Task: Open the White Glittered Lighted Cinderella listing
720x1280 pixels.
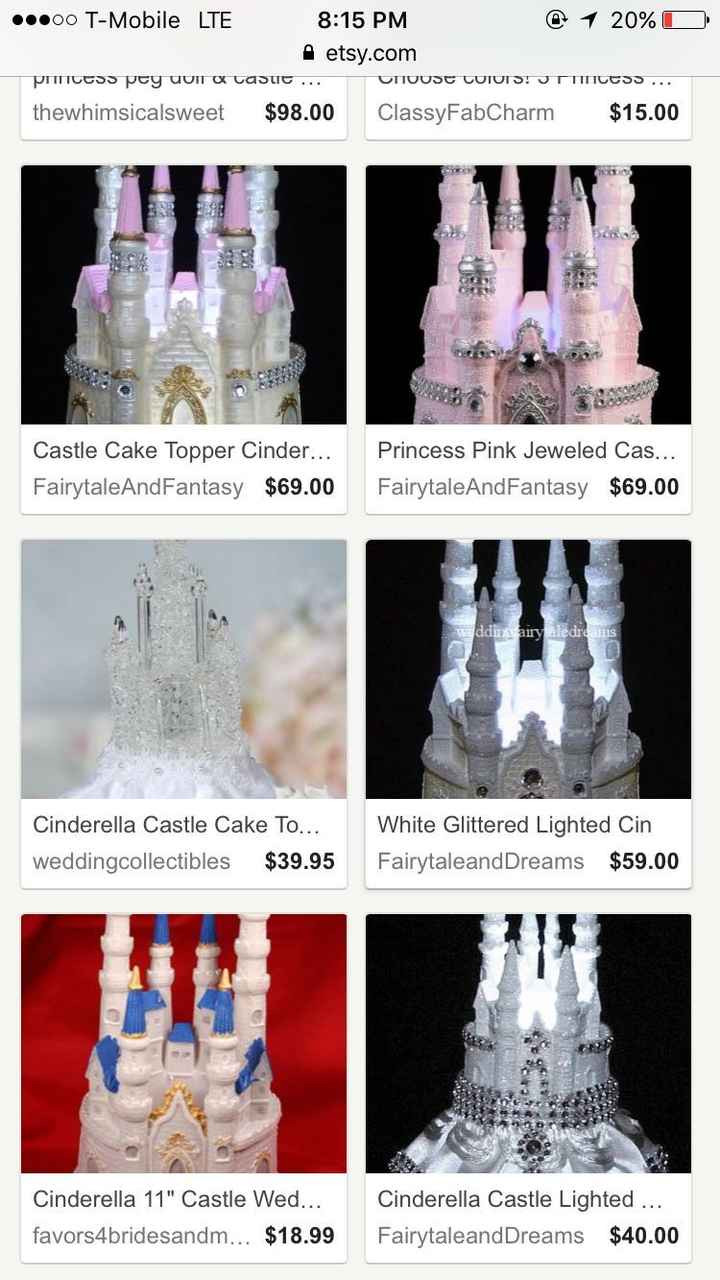Action: point(515,825)
